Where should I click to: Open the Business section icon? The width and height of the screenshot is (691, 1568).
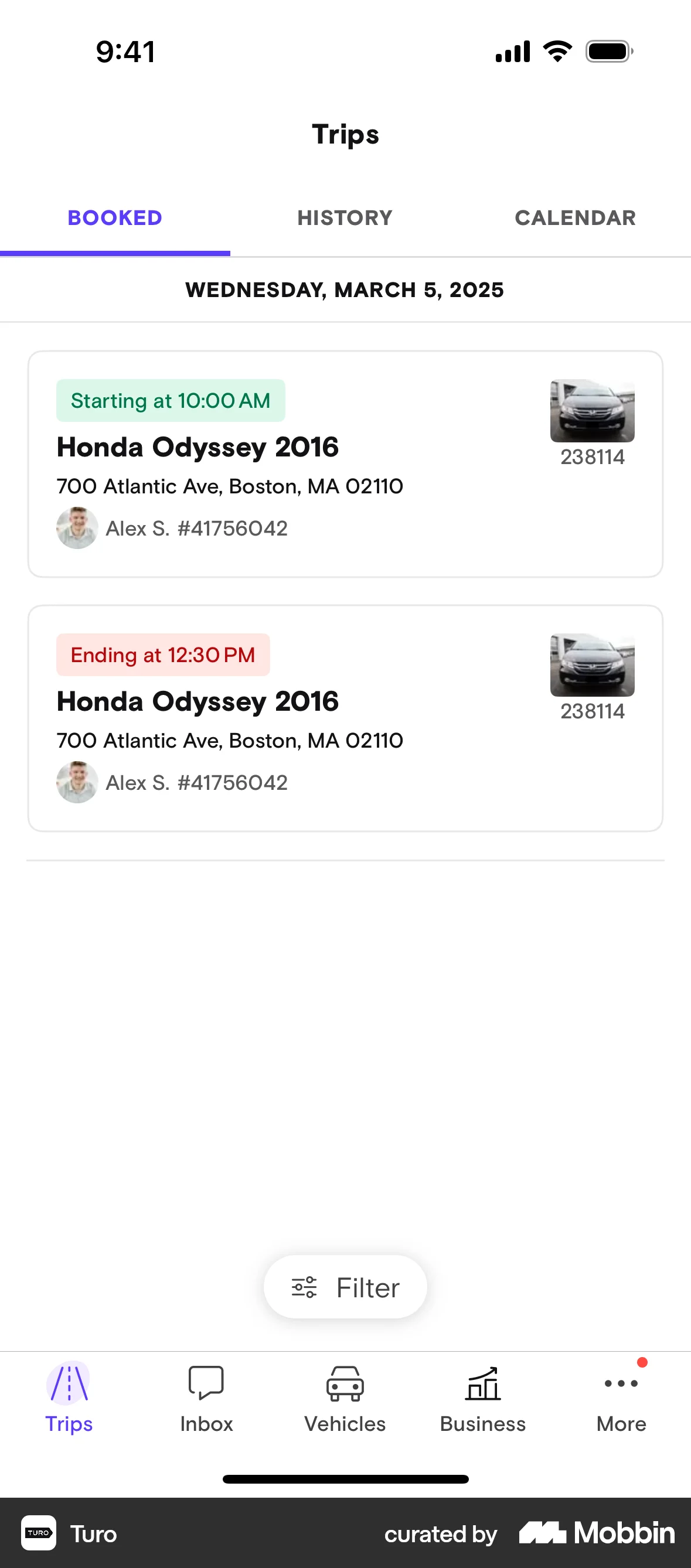(x=482, y=1394)
